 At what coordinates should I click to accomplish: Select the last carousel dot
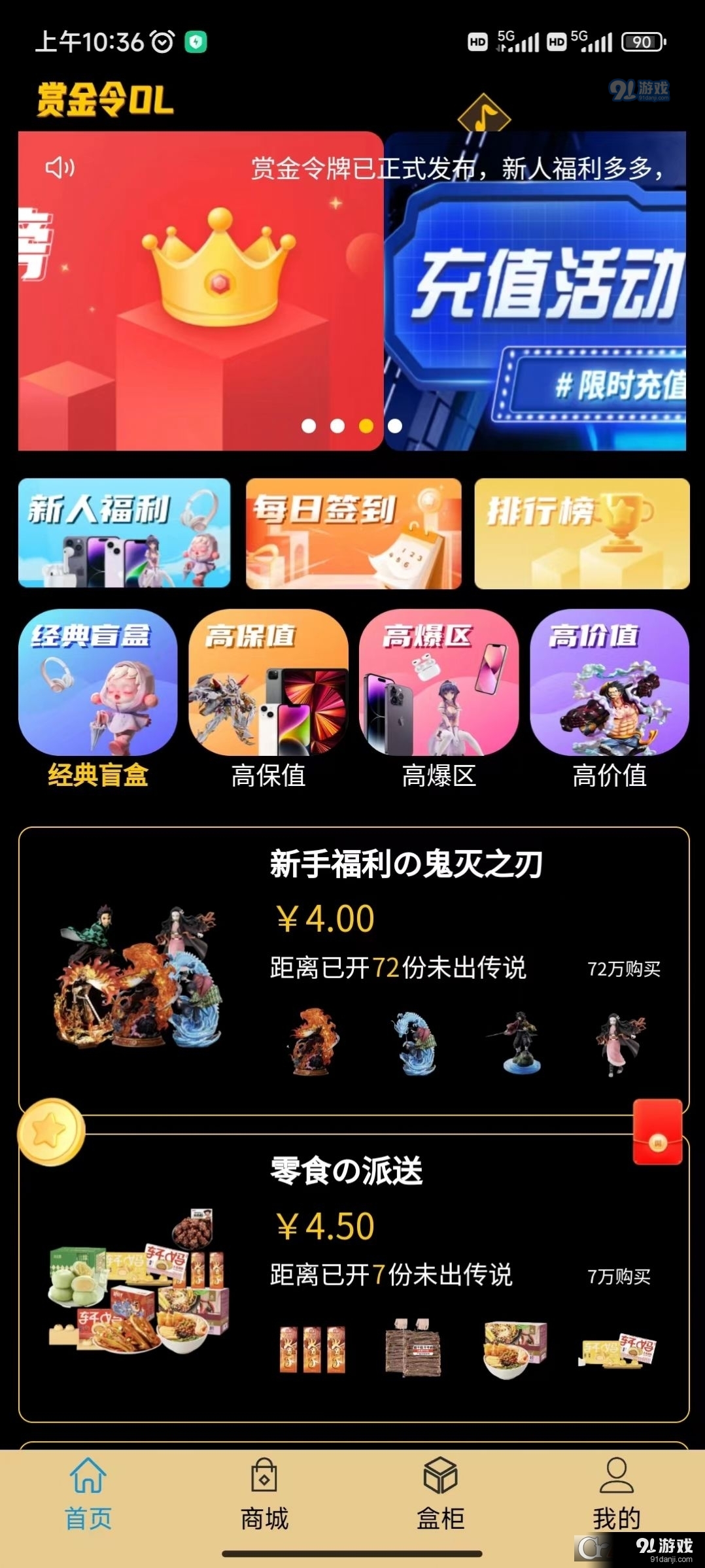click(395, 425)
